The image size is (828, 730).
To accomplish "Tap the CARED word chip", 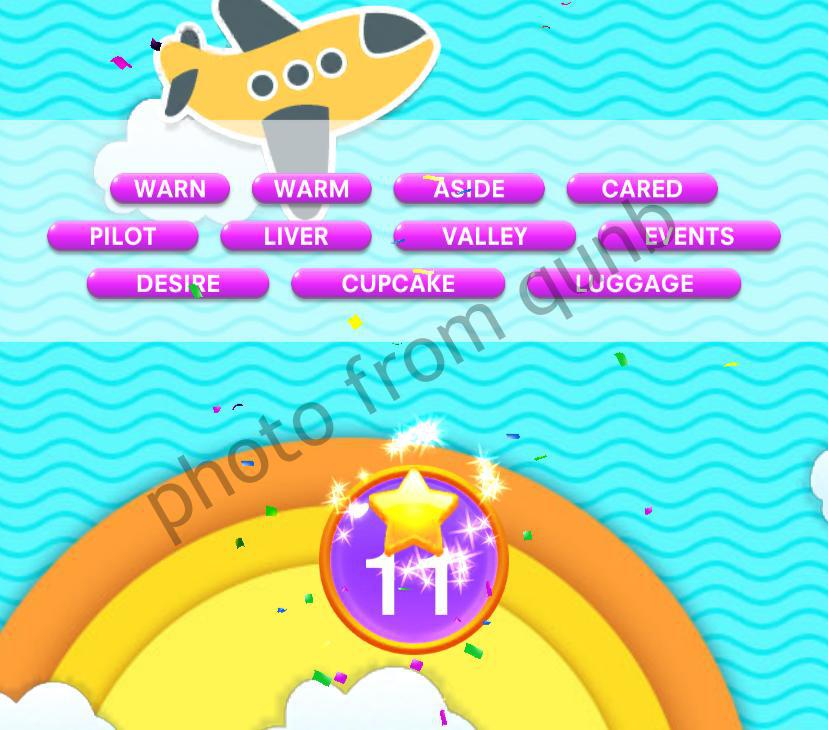I will pos(642,189).
